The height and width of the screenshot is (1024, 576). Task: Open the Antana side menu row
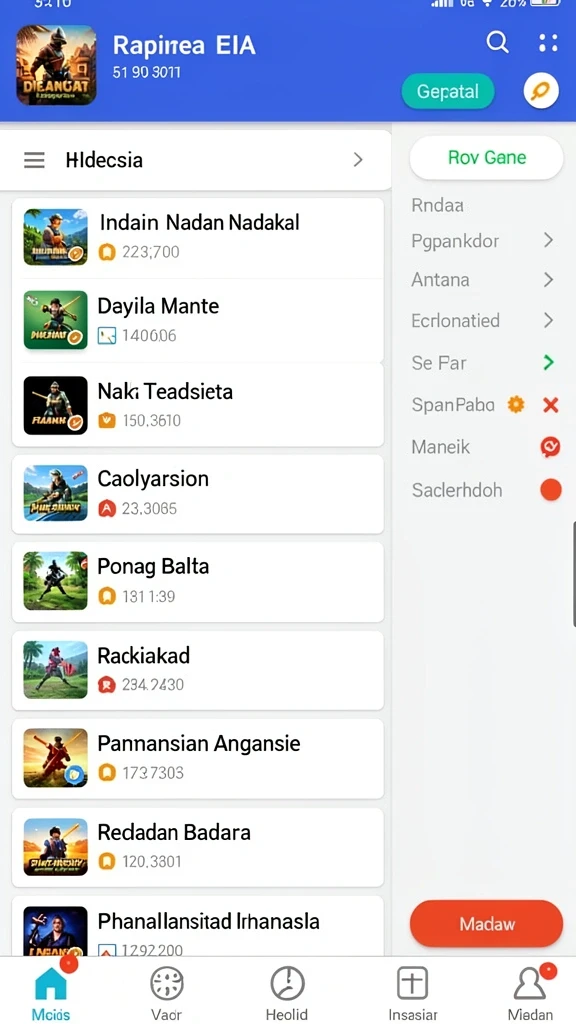pos(483,280)
